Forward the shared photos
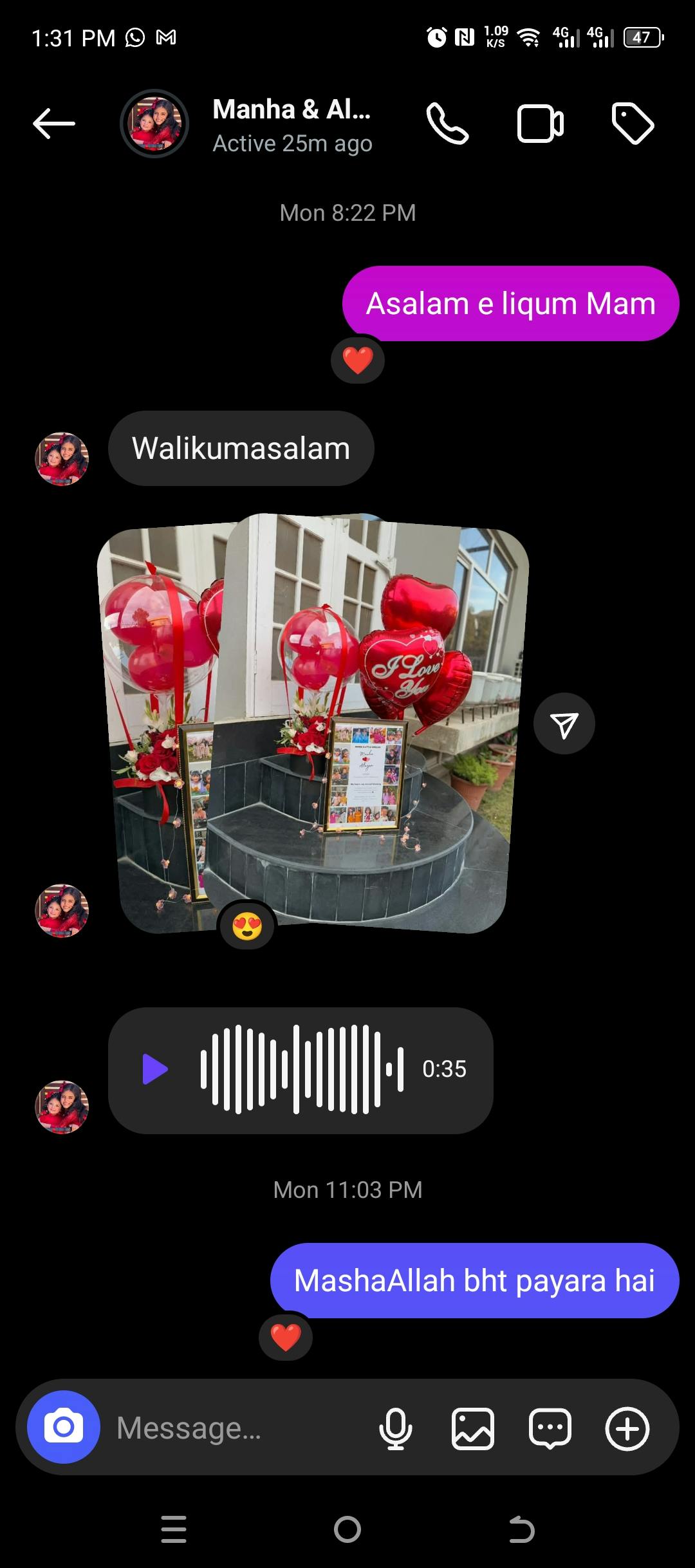This screenshot has width=695, height=1568. 564,724
